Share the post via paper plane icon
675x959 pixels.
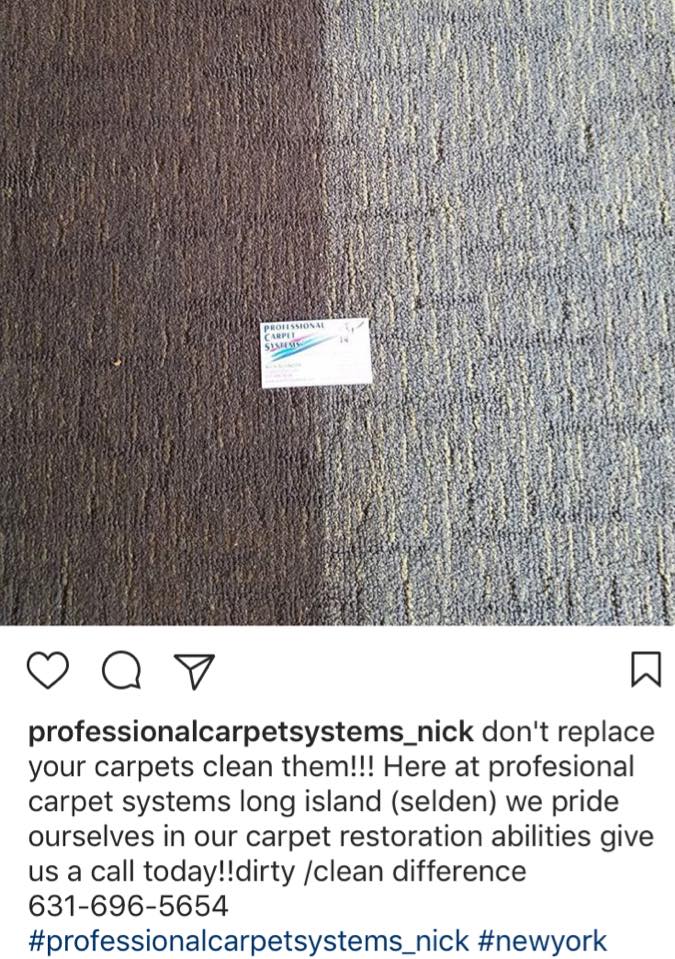[x=194, y=671]
